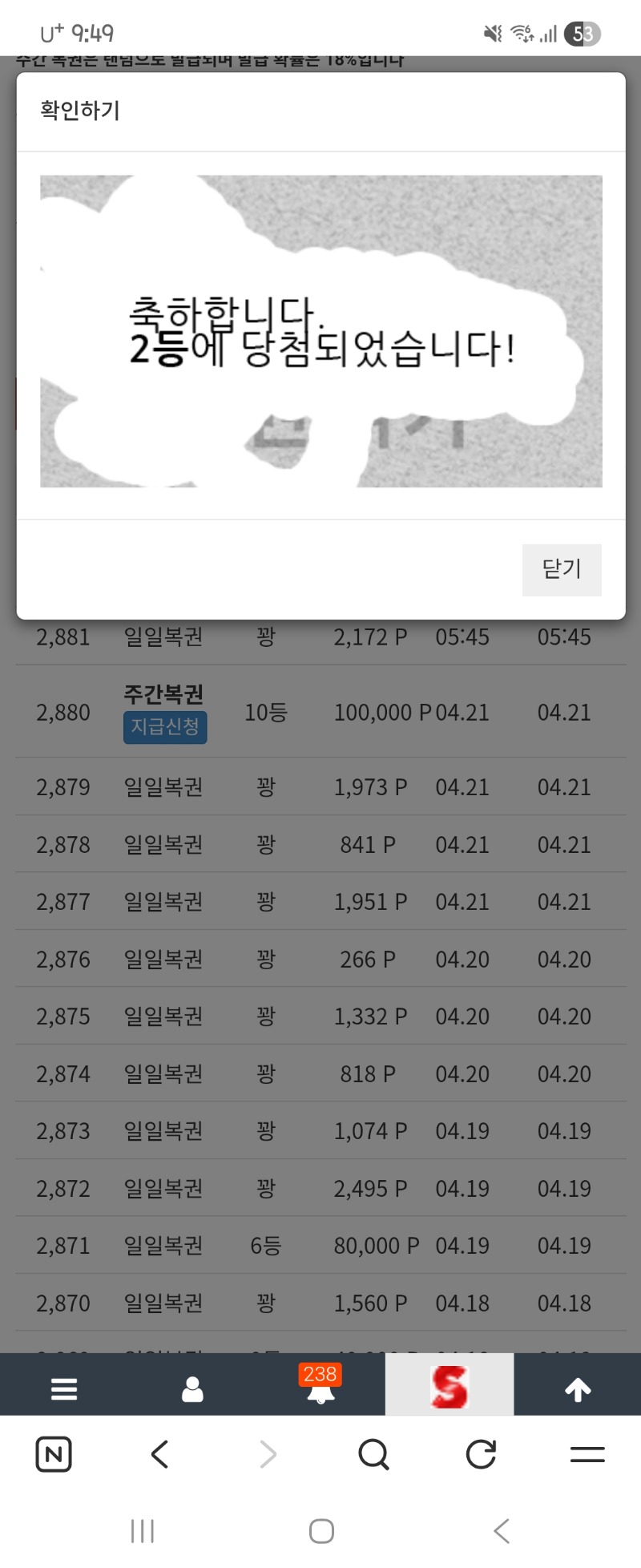This screenshot has height=1568, width=641.
Task: Tap the red S logo button
Action: [x=449, y=1387]
